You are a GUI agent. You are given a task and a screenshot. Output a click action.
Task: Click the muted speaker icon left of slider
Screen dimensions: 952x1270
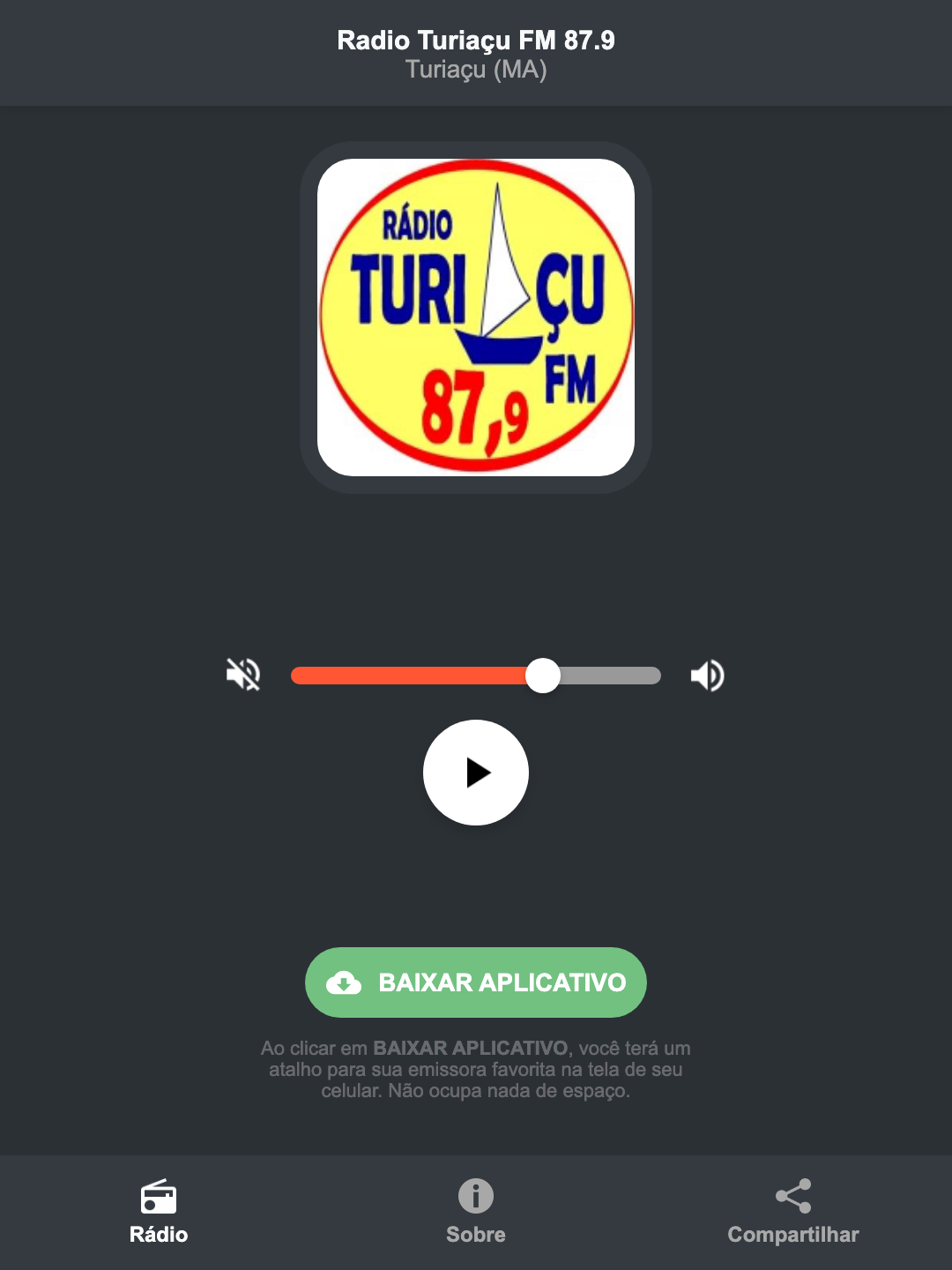click(x=244, y=675)
